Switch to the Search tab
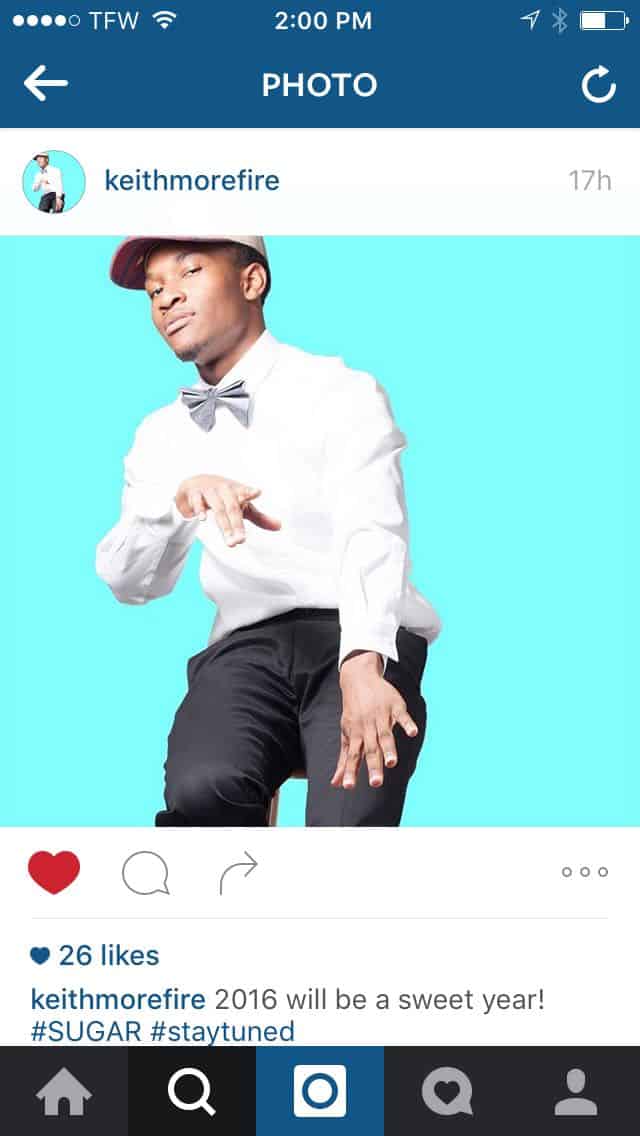This screenshot has width=640, height=1136. coord(191,1092)
